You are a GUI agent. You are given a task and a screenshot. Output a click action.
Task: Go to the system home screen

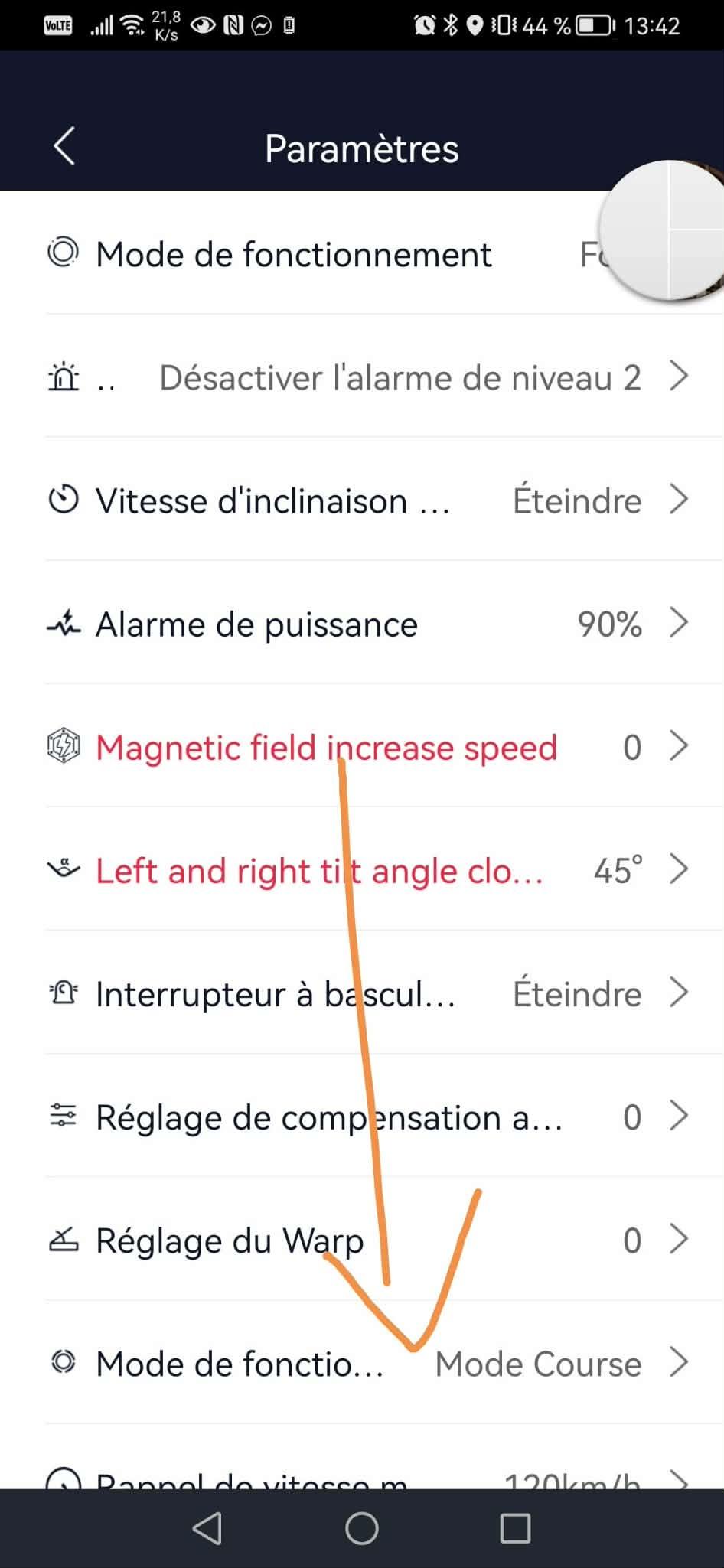(362, 1529)
